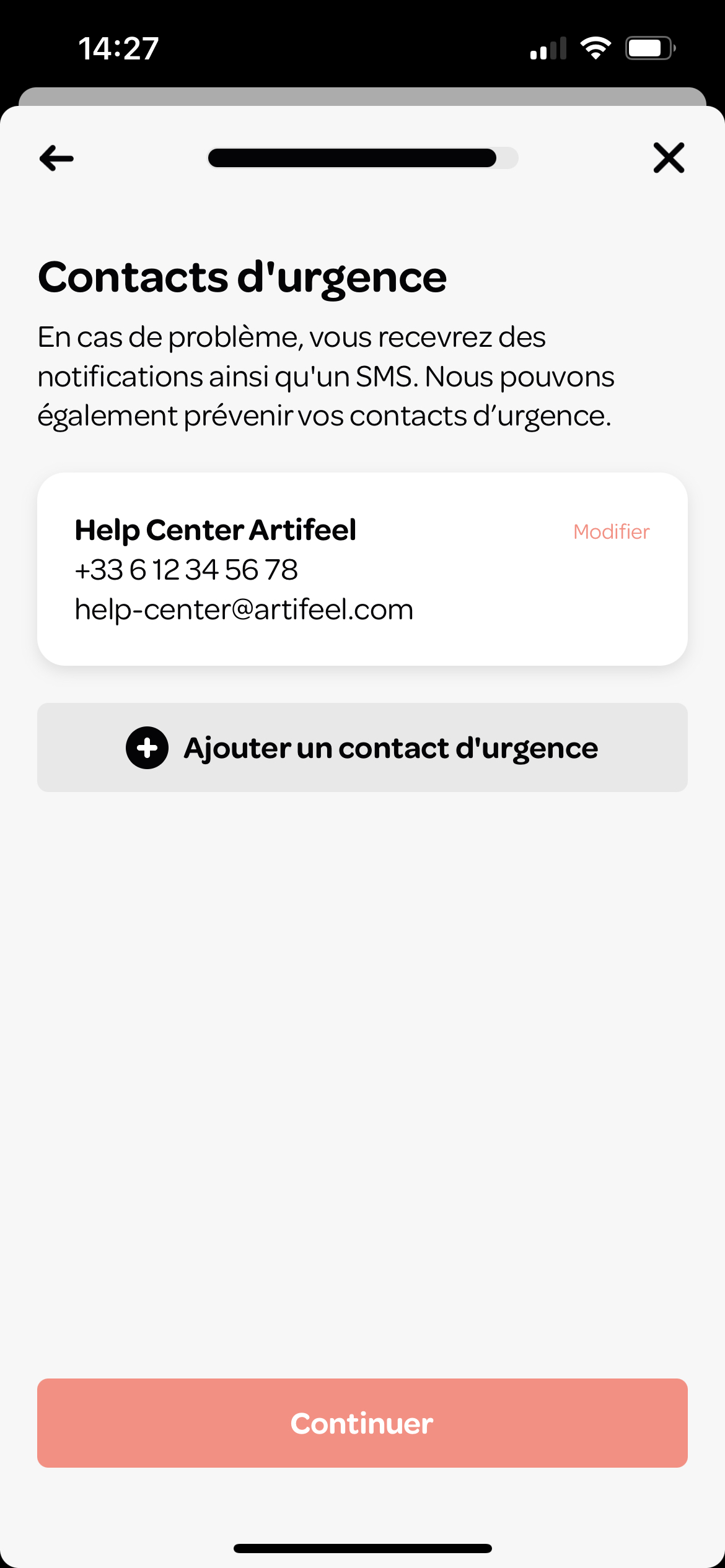Go back with the left arrow

coord(56,159)
